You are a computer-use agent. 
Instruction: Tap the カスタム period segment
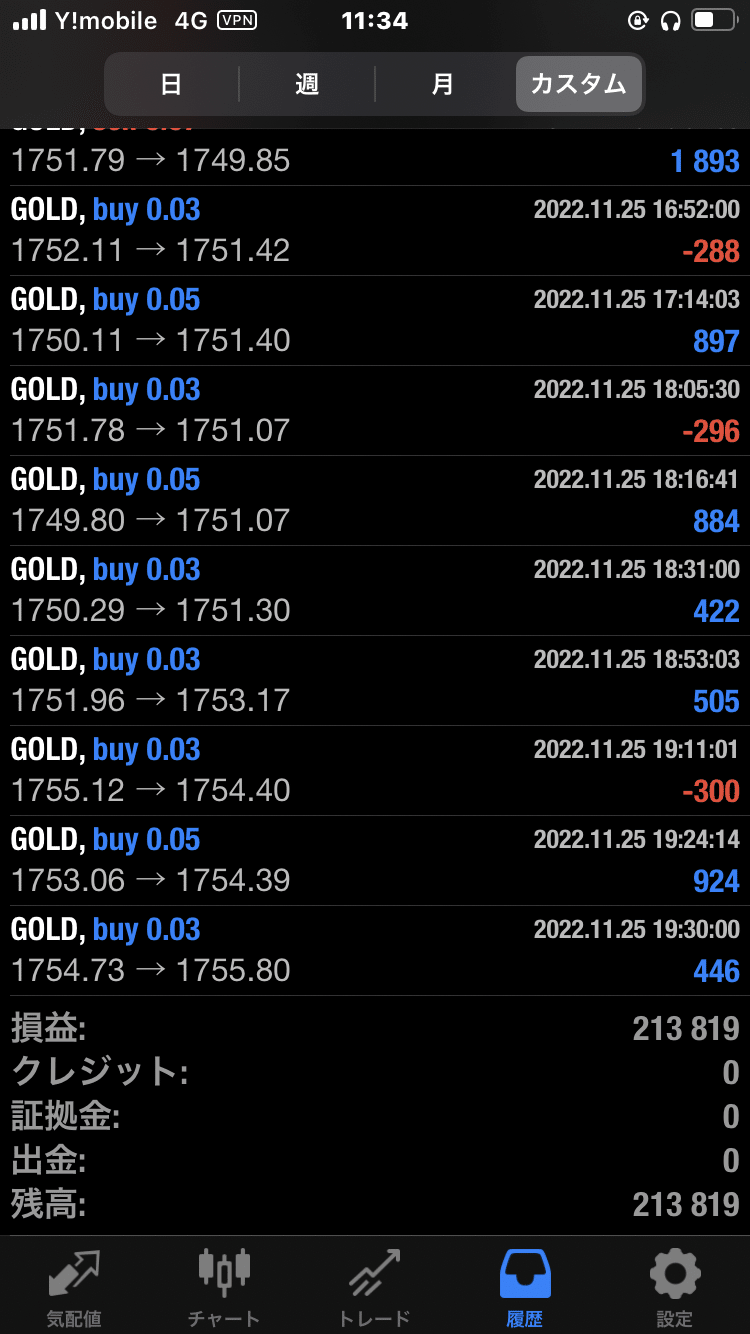click(578, 84)
